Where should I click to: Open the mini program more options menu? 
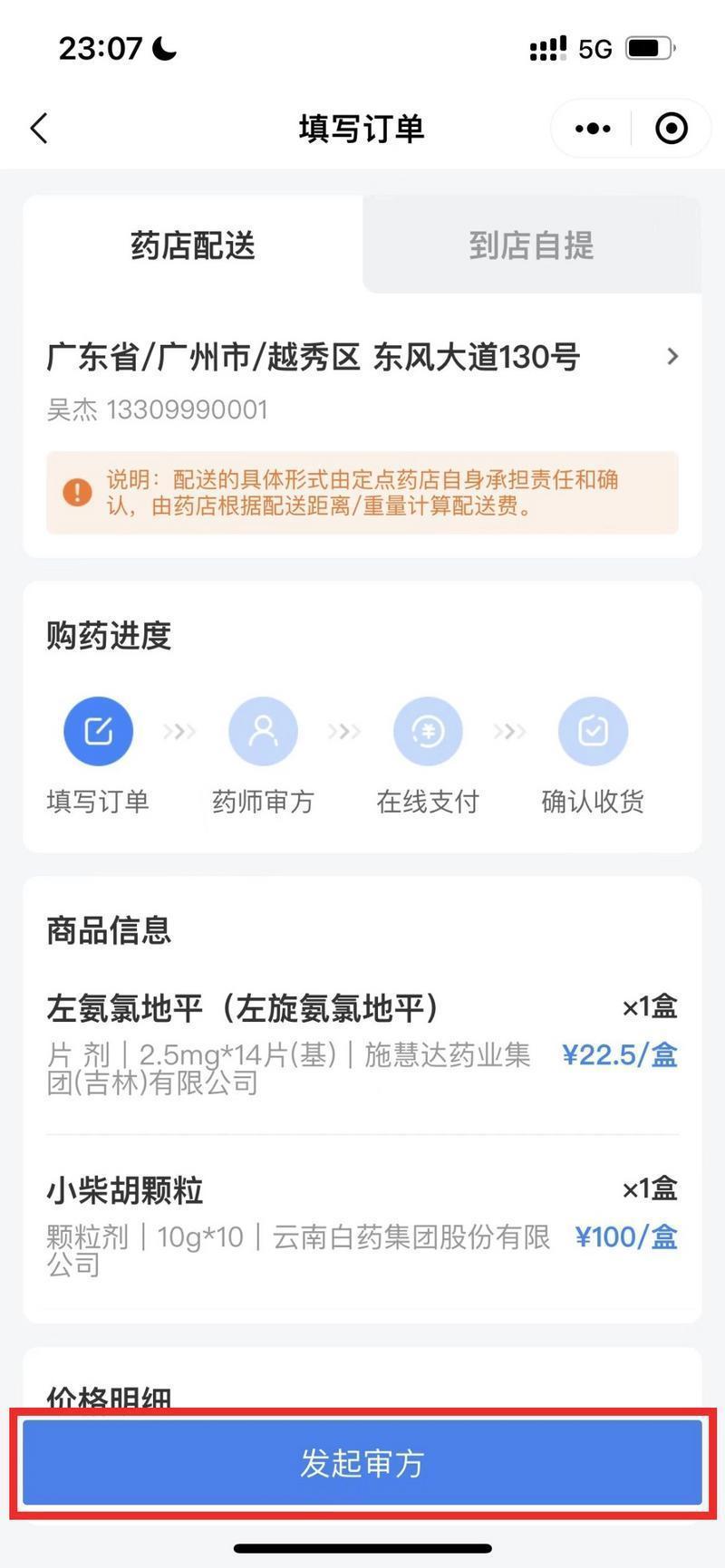593,129
